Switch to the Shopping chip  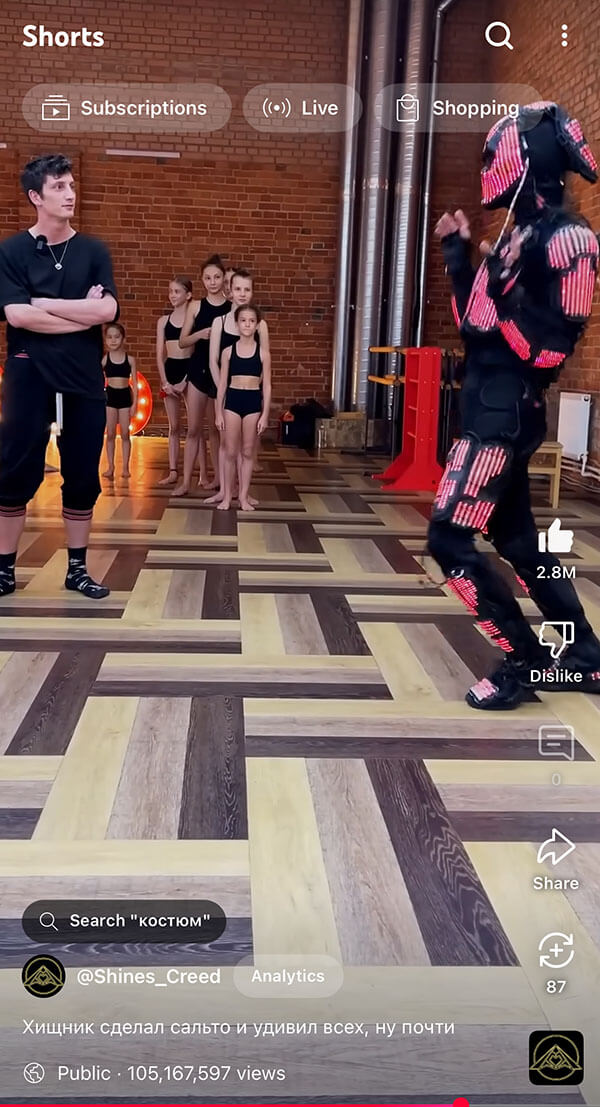pos(458,108)
